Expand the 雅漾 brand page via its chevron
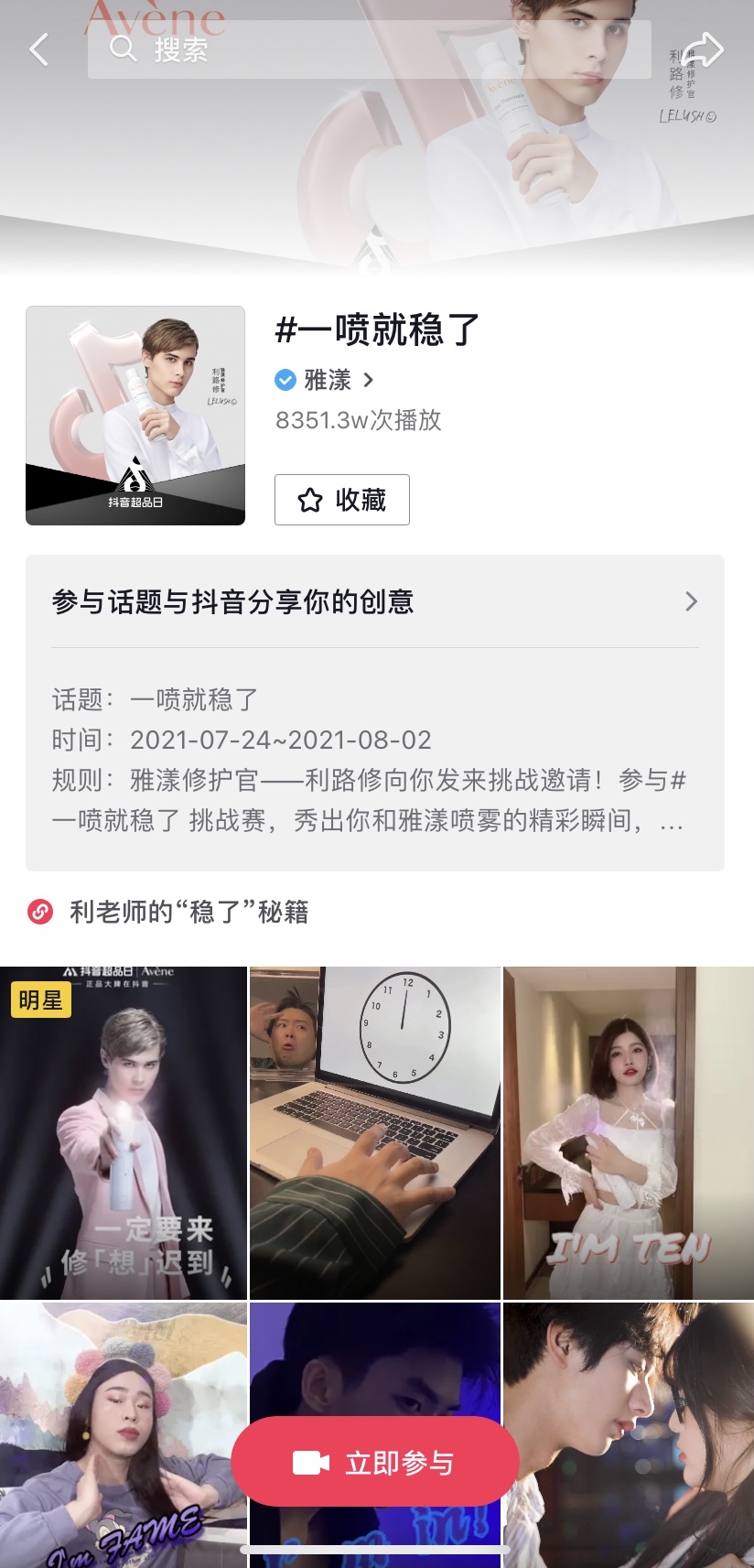 [x=369, y=380]
